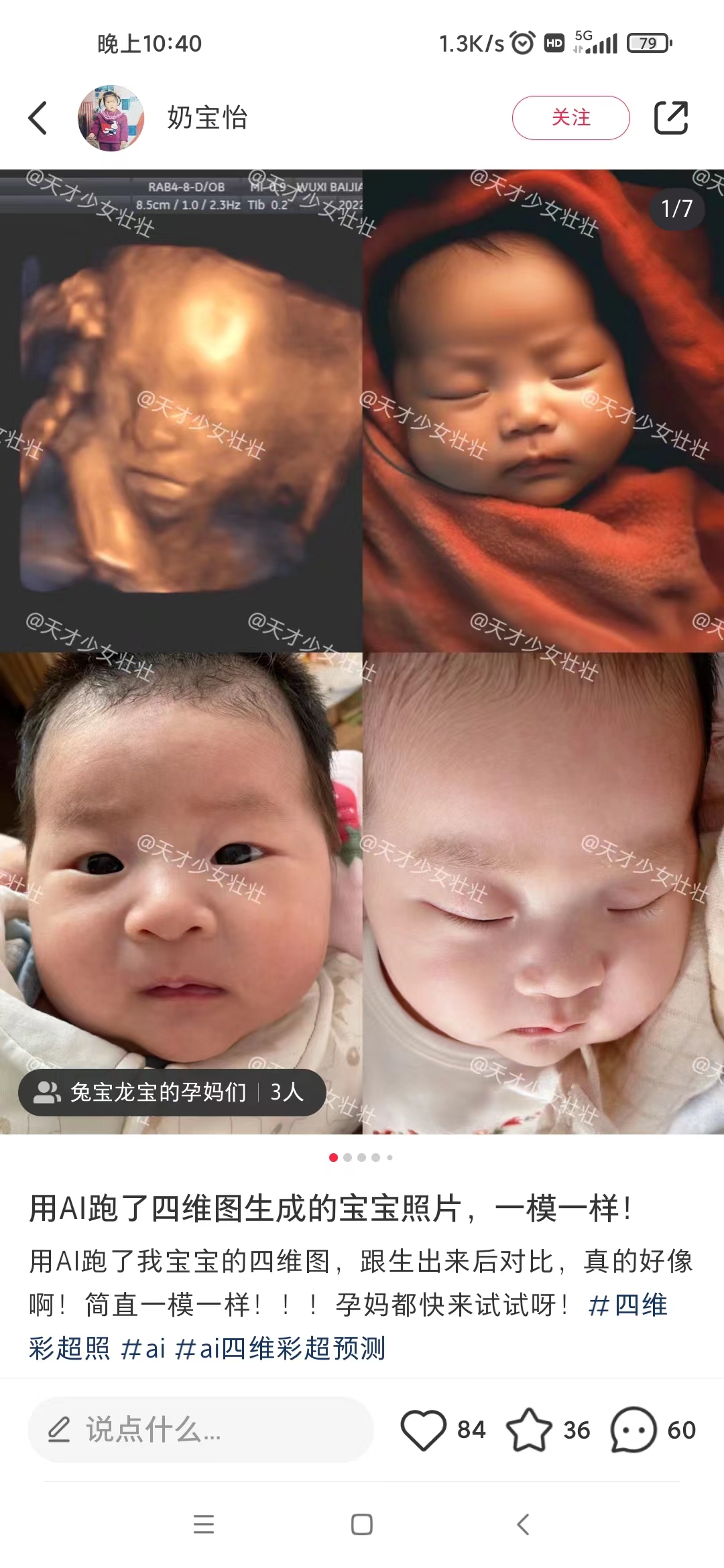Join the 兔宝龙宝的孕妈们 group chat
The height and width of the screenshot is (1568, 724).
click(172, 1092)
